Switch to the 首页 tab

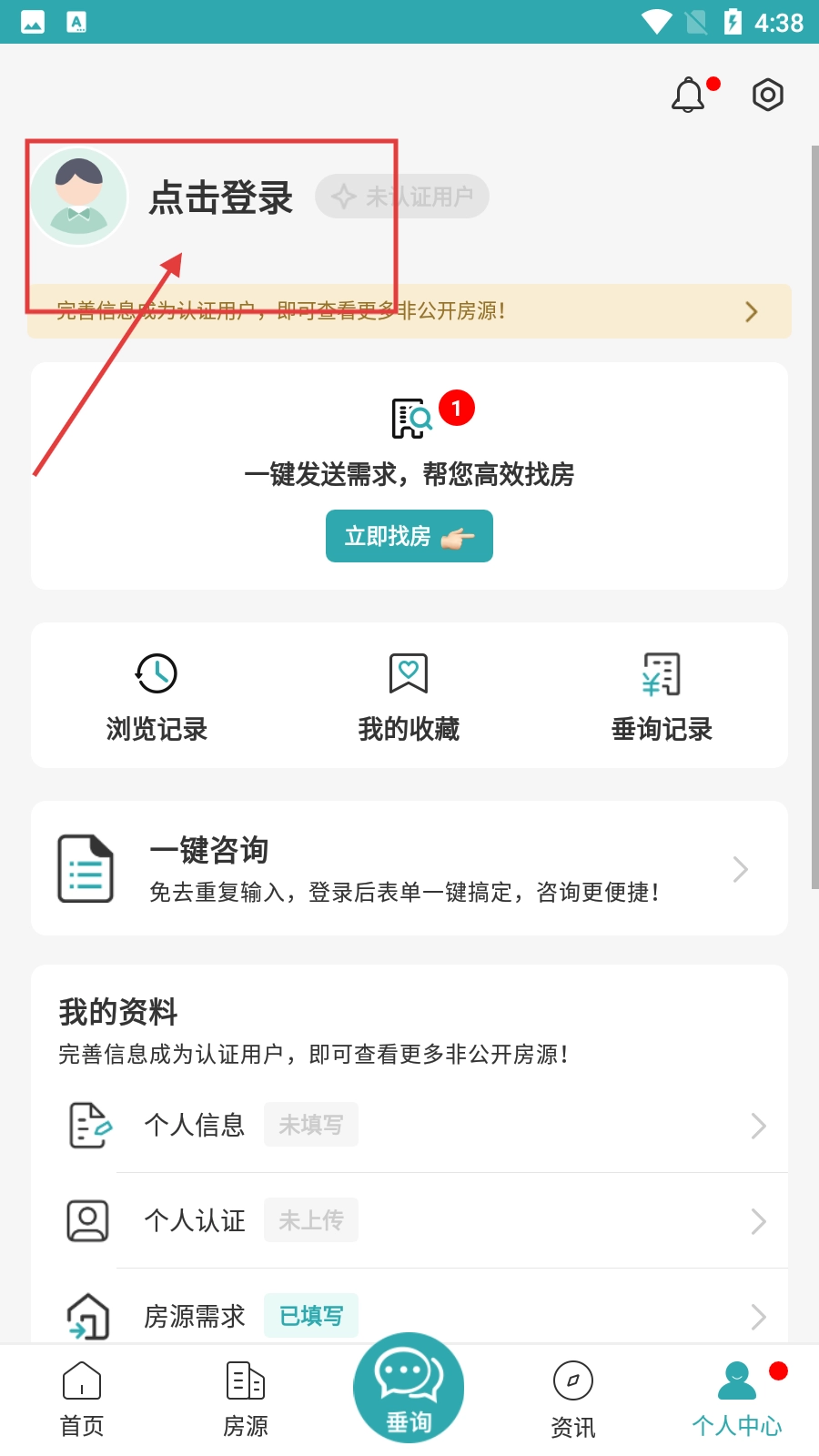(x=82, y=1400)
